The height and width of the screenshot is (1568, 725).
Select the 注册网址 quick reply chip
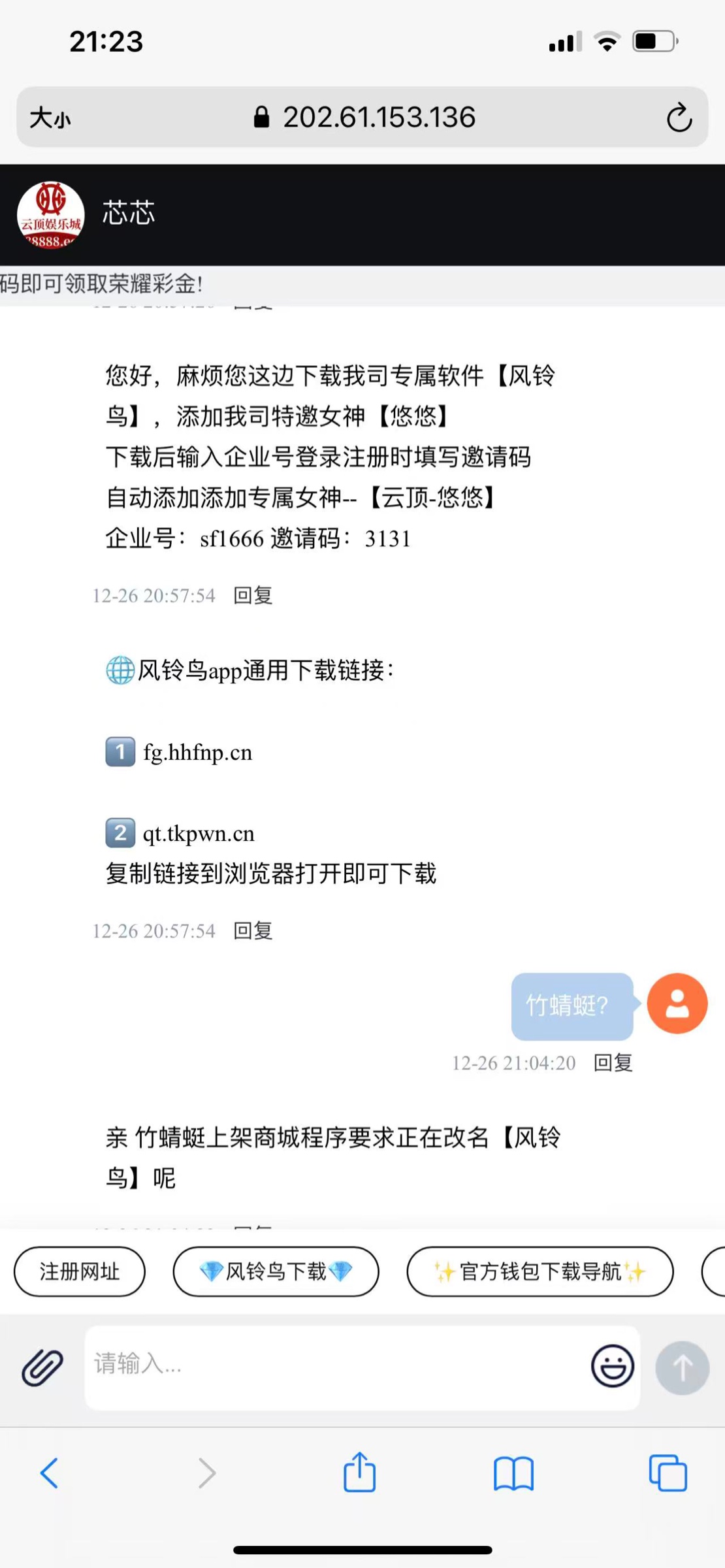[x=80, y=1271]
